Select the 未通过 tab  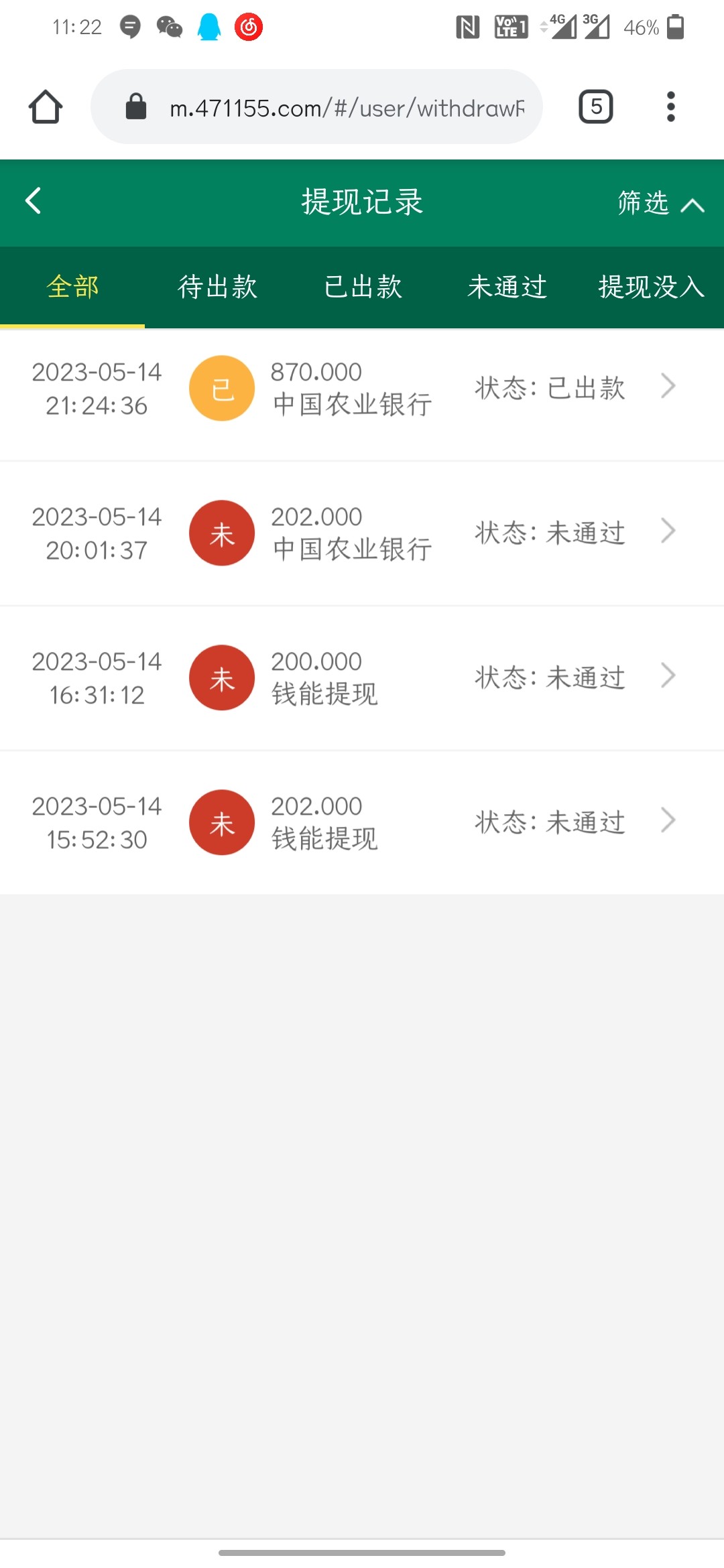[x=507, y=287]
